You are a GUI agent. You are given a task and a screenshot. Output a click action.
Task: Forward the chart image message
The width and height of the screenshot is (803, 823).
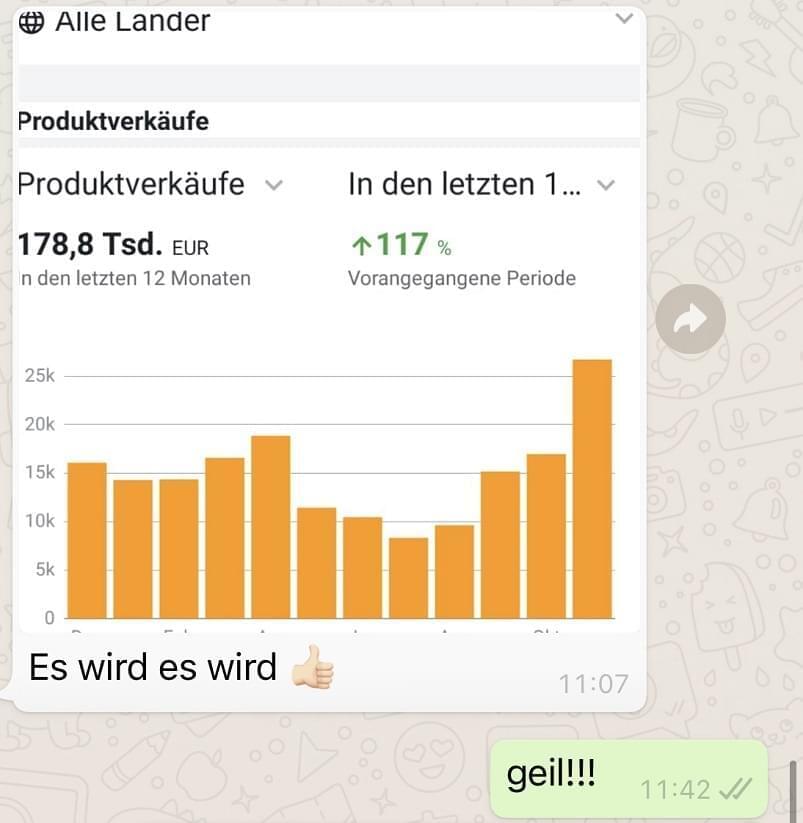[x=690, y=319]
